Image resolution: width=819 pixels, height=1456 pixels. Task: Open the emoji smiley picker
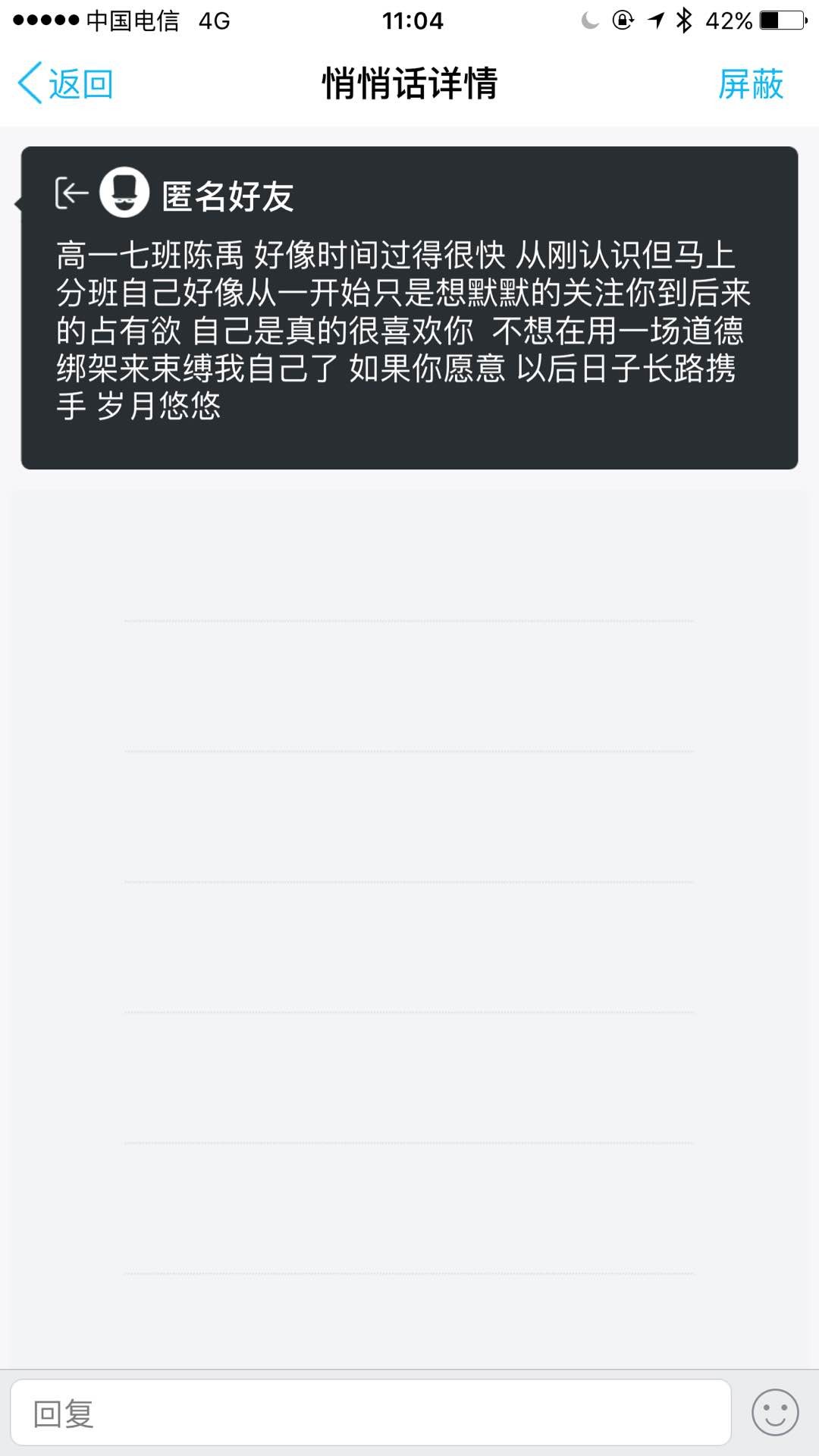pyautogui.click(x=774, y=1412)
